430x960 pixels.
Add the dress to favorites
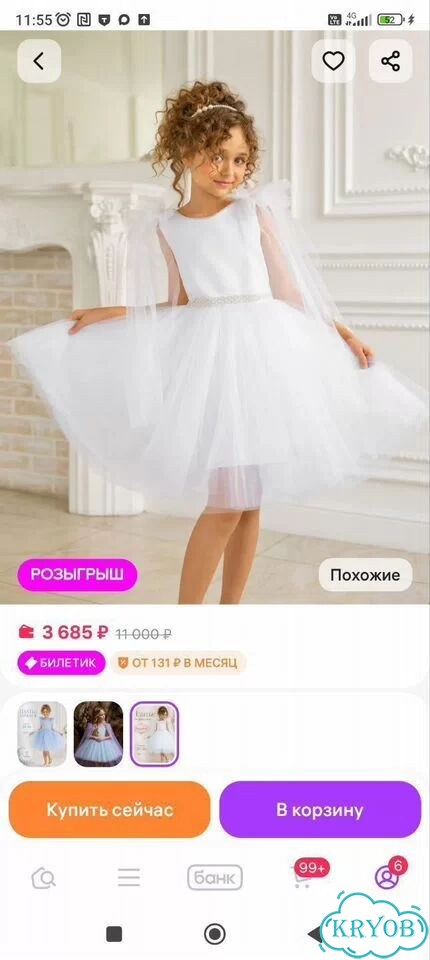(333, 61)
